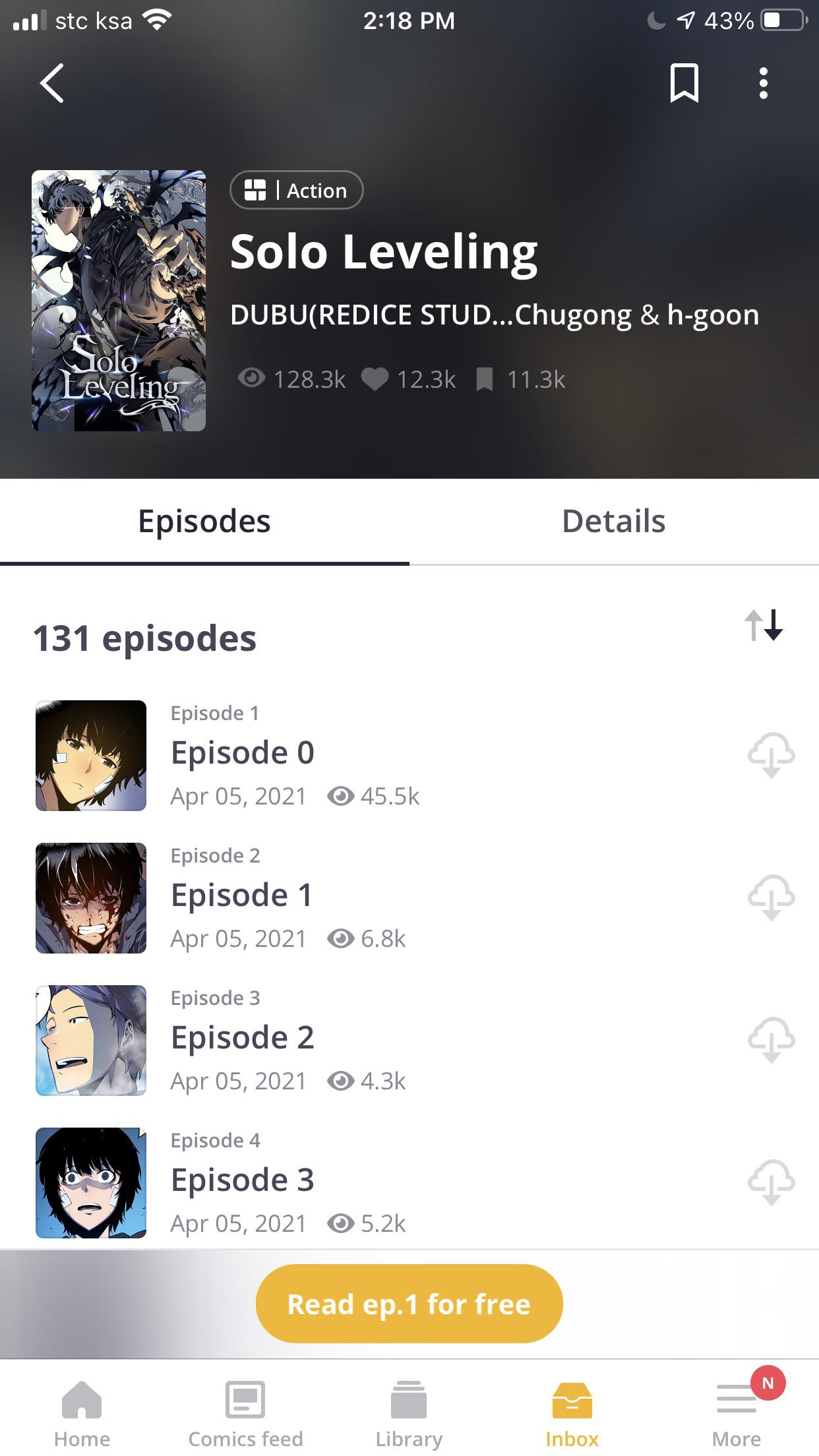
Task: Tap Read ep.1 for free
Action: 409,1302
